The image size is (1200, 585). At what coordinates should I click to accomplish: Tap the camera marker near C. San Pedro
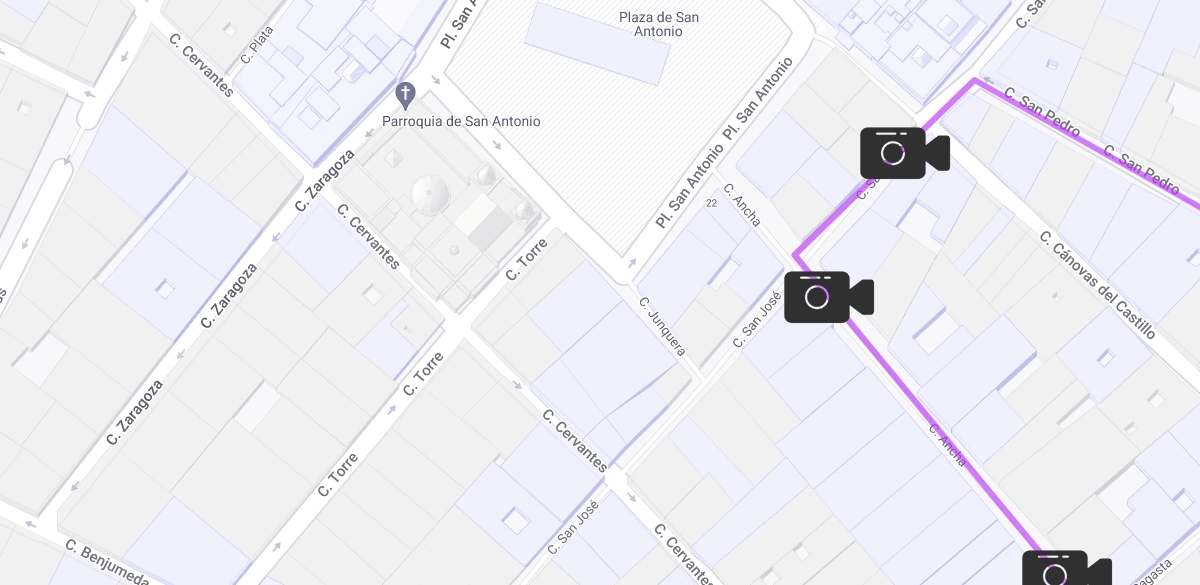tap(903, 153)
